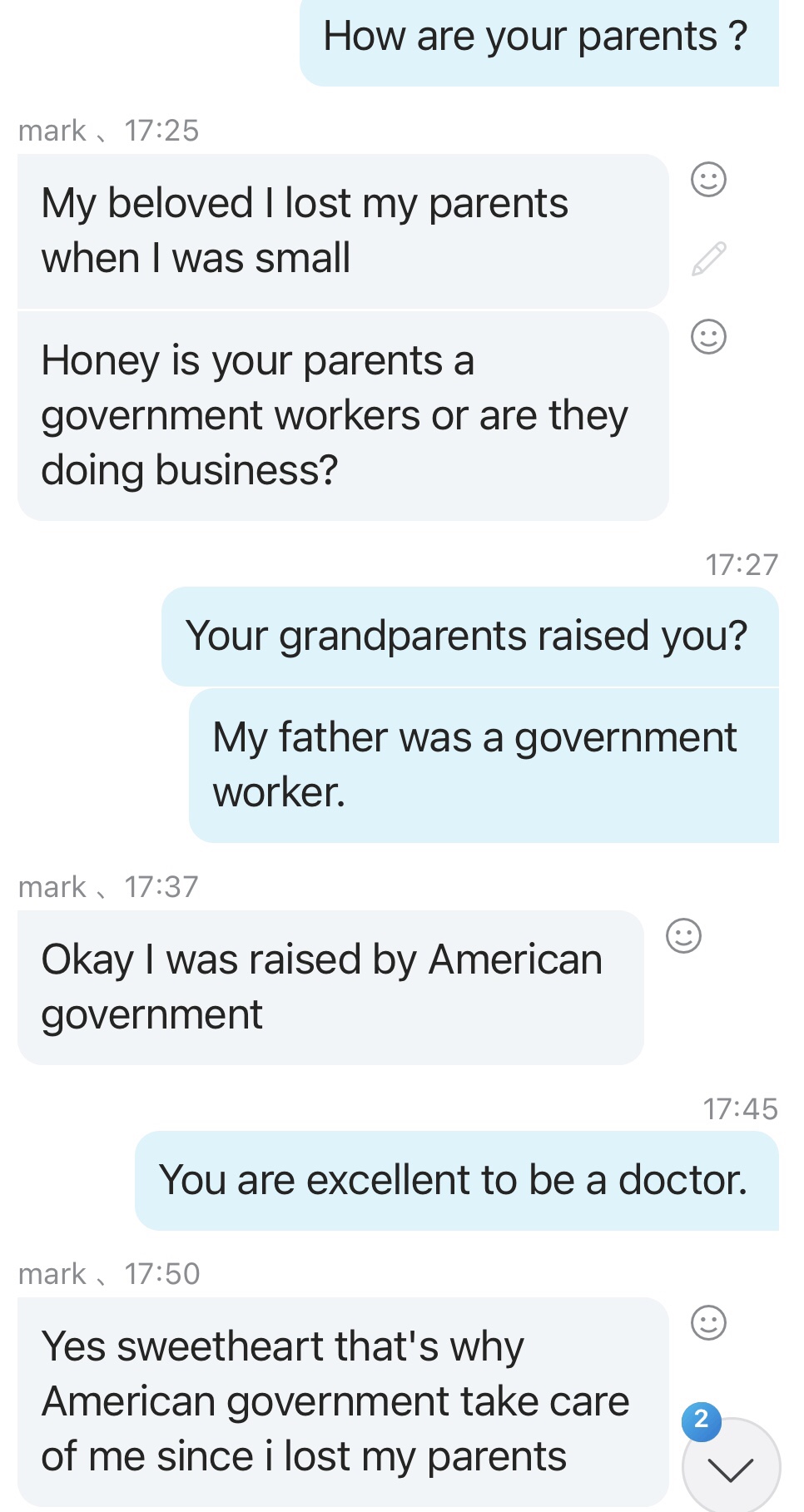React to 'Yes sweetheart that's why' message

click(708, 1322)
